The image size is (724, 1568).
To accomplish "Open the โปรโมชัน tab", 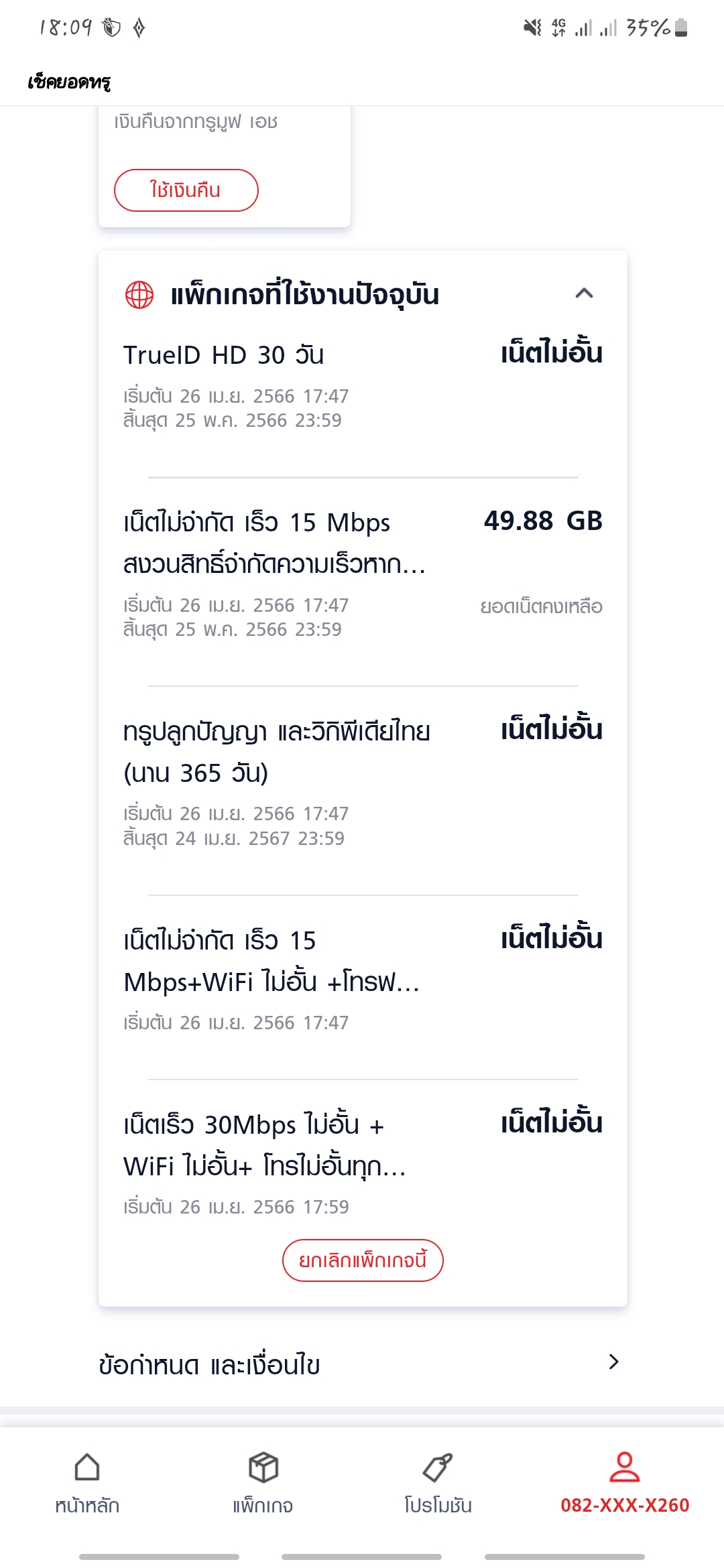I will 438,1483.
